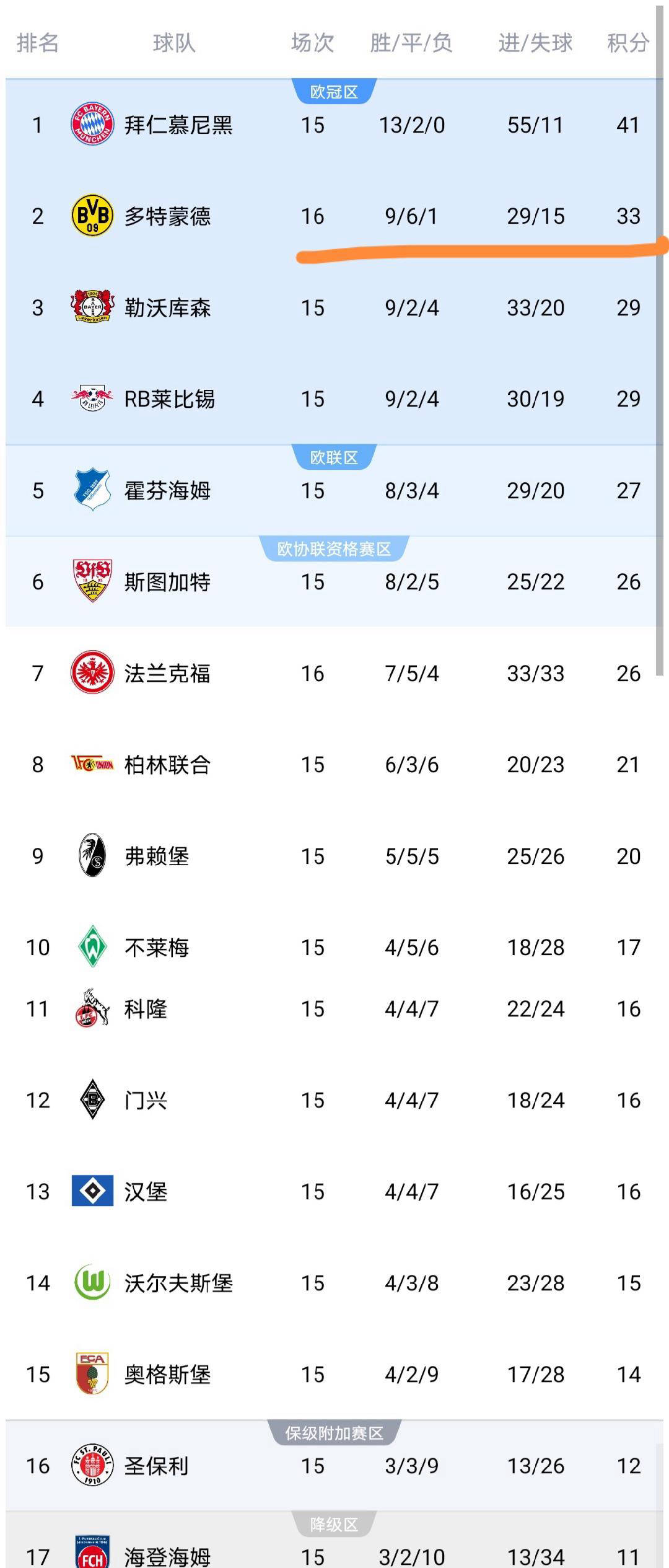This screenshot has width=669, height=1568.
Task: Open the Stuttgart (斯图加特) row
Action: click(x=167, y=582)
